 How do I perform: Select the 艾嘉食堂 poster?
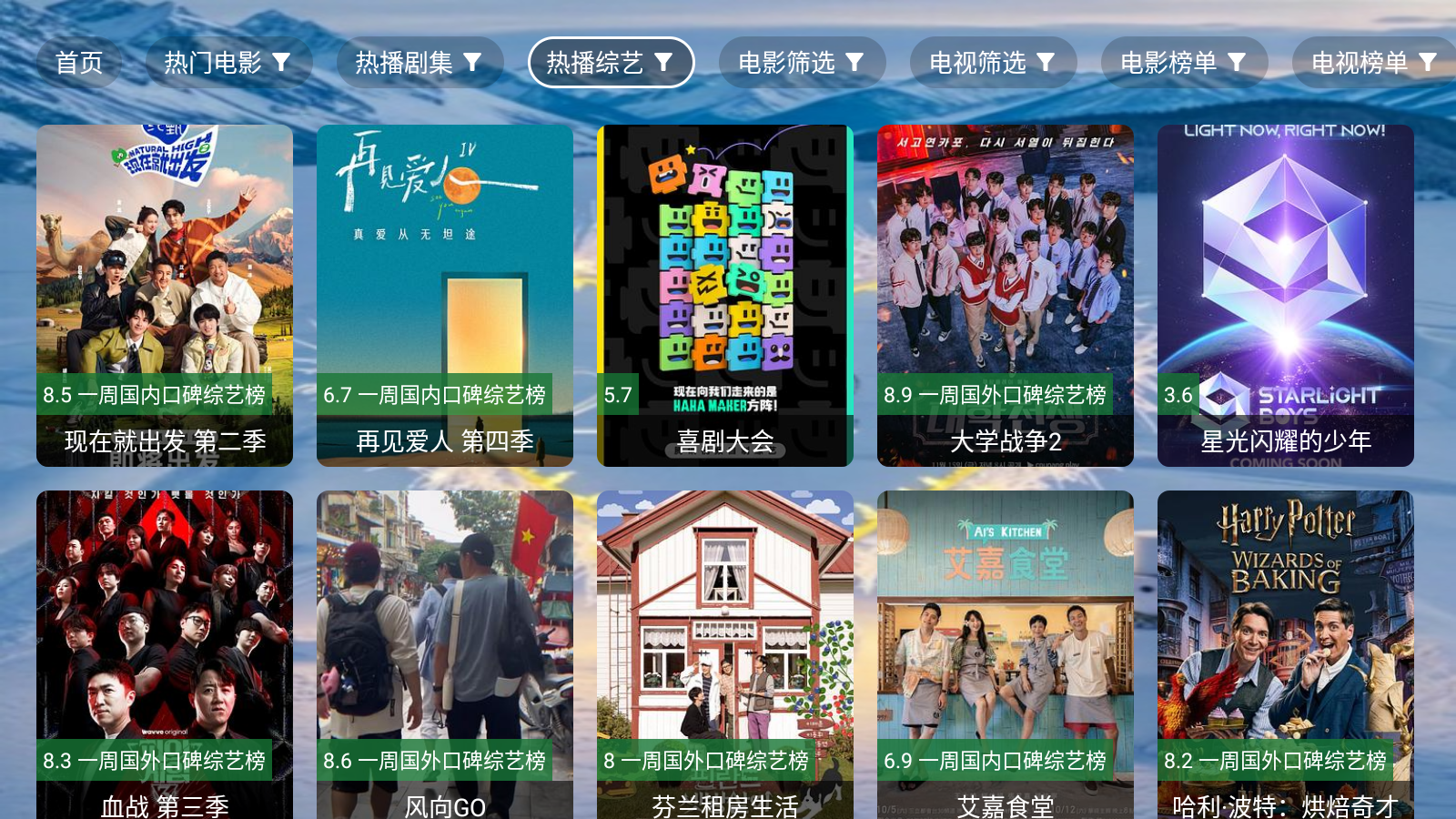pyautogui.click(x=1006, y=655)
